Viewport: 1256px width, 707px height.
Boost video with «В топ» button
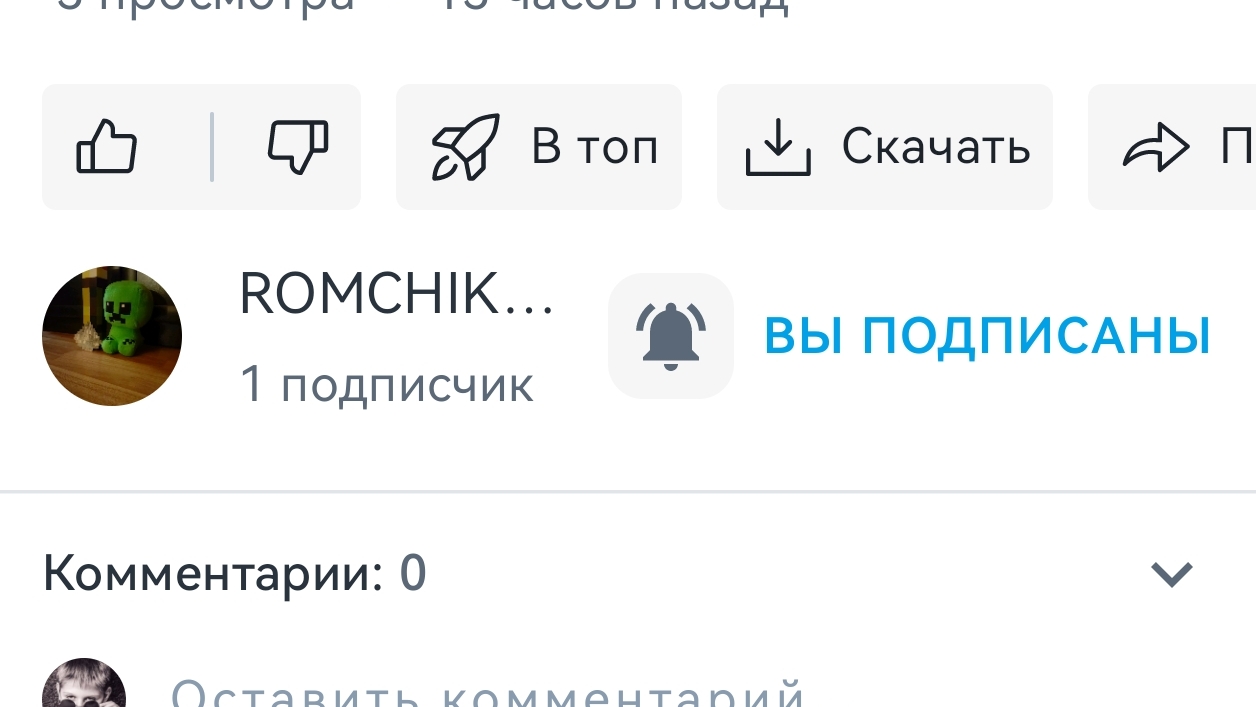tap(539, 147)
